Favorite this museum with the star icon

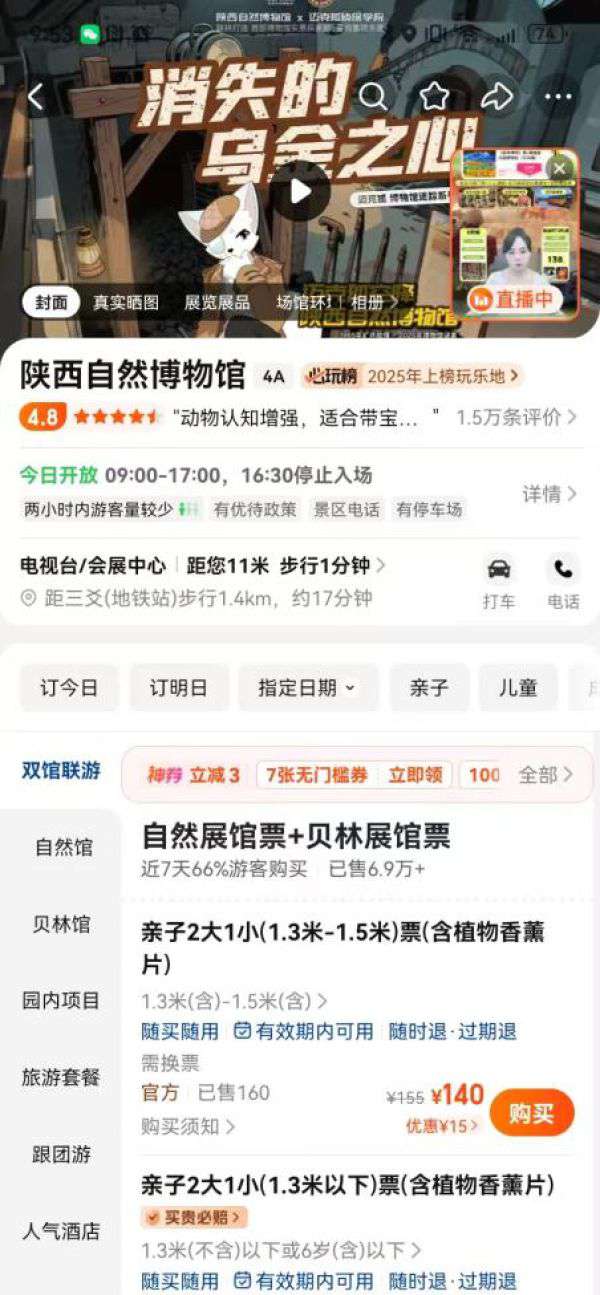(434, 97)
